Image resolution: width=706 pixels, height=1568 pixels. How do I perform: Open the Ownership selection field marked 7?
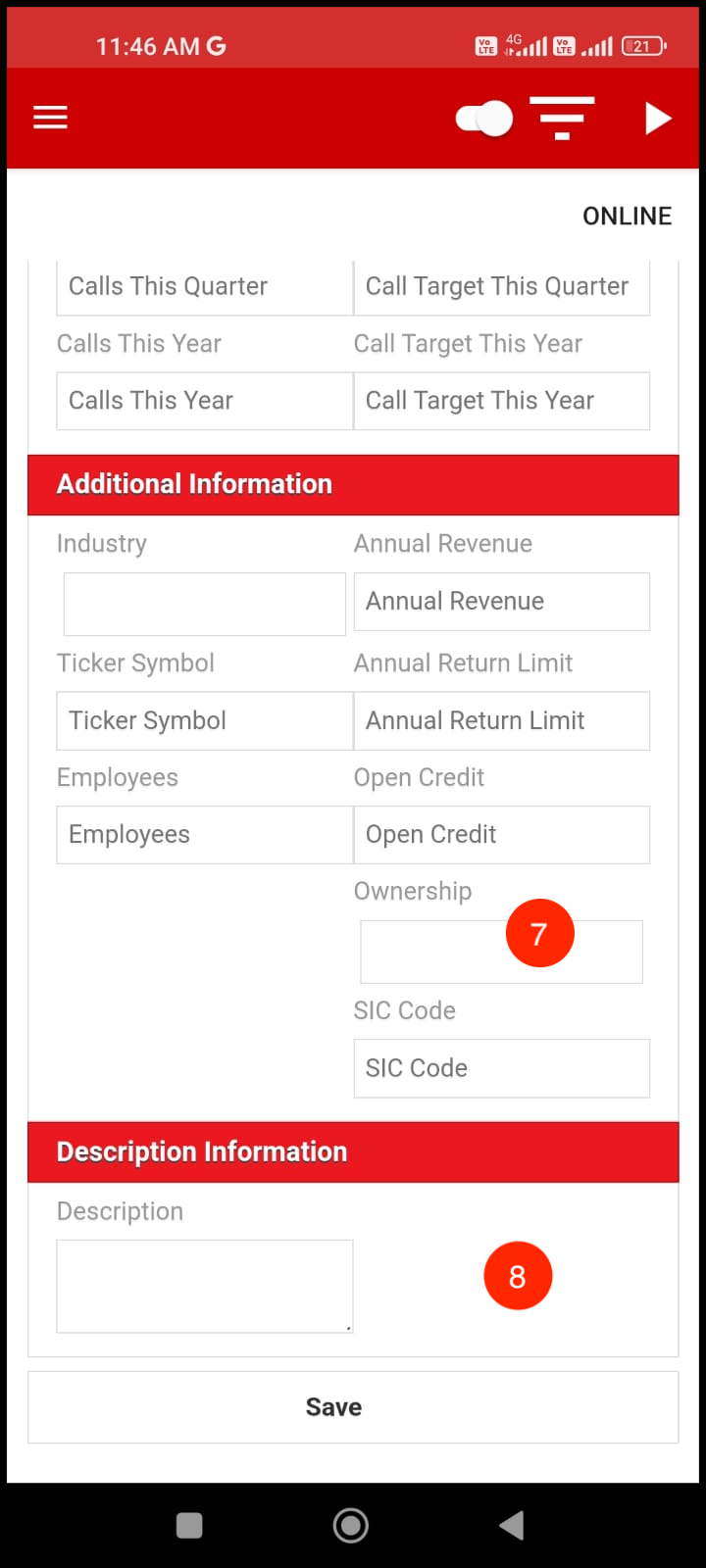501,951
